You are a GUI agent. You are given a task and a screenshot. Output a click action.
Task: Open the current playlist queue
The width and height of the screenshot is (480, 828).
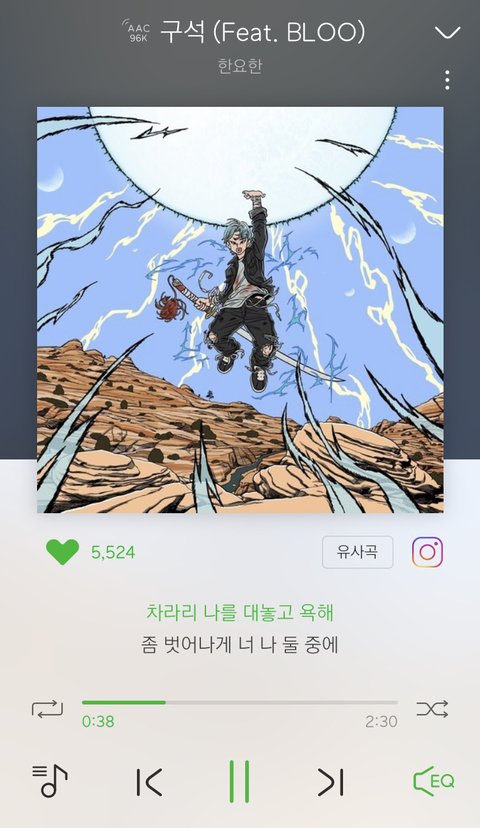coord(50,780)
